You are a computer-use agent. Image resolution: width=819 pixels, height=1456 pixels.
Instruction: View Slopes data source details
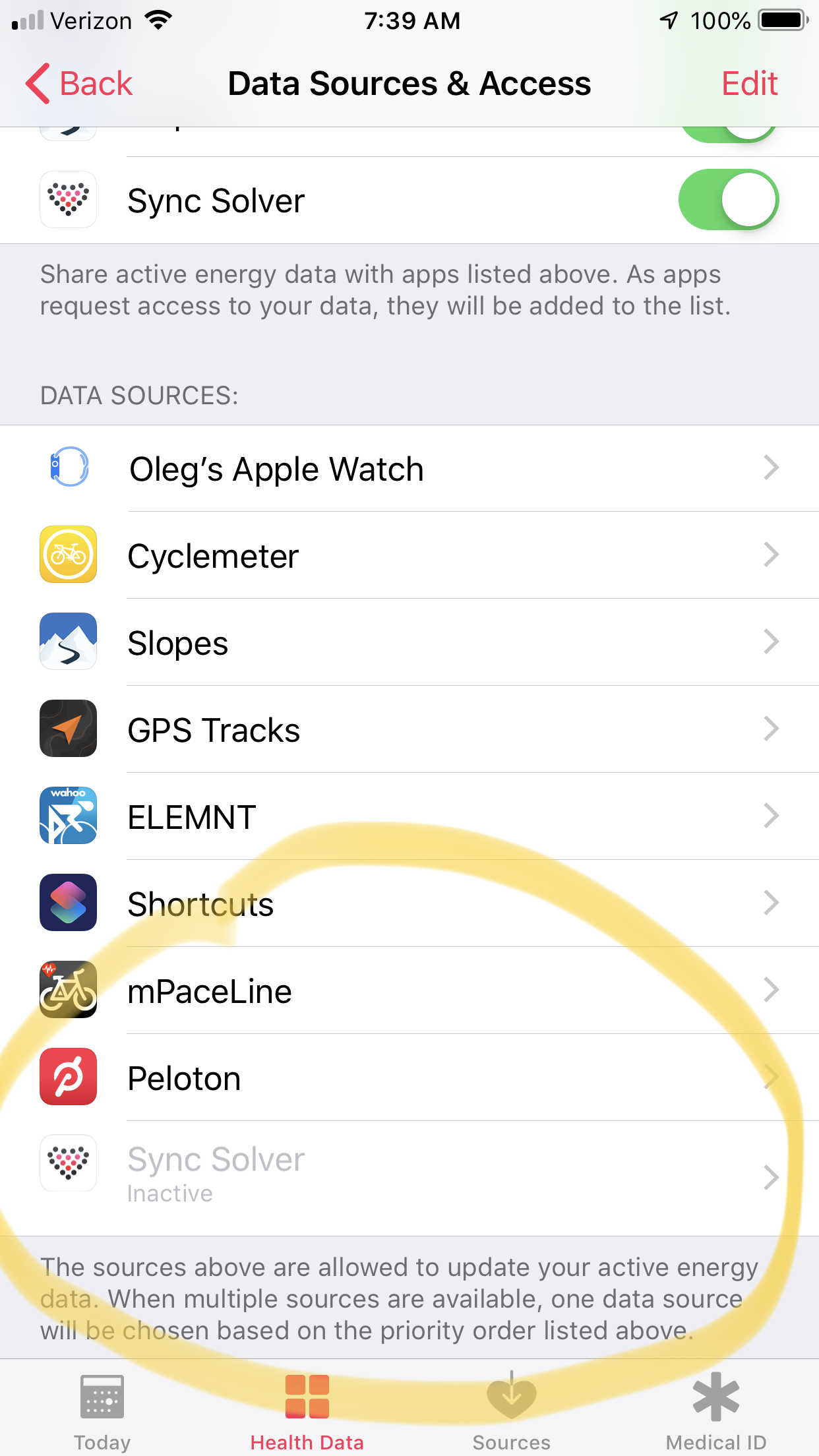(x=409, y=643)
